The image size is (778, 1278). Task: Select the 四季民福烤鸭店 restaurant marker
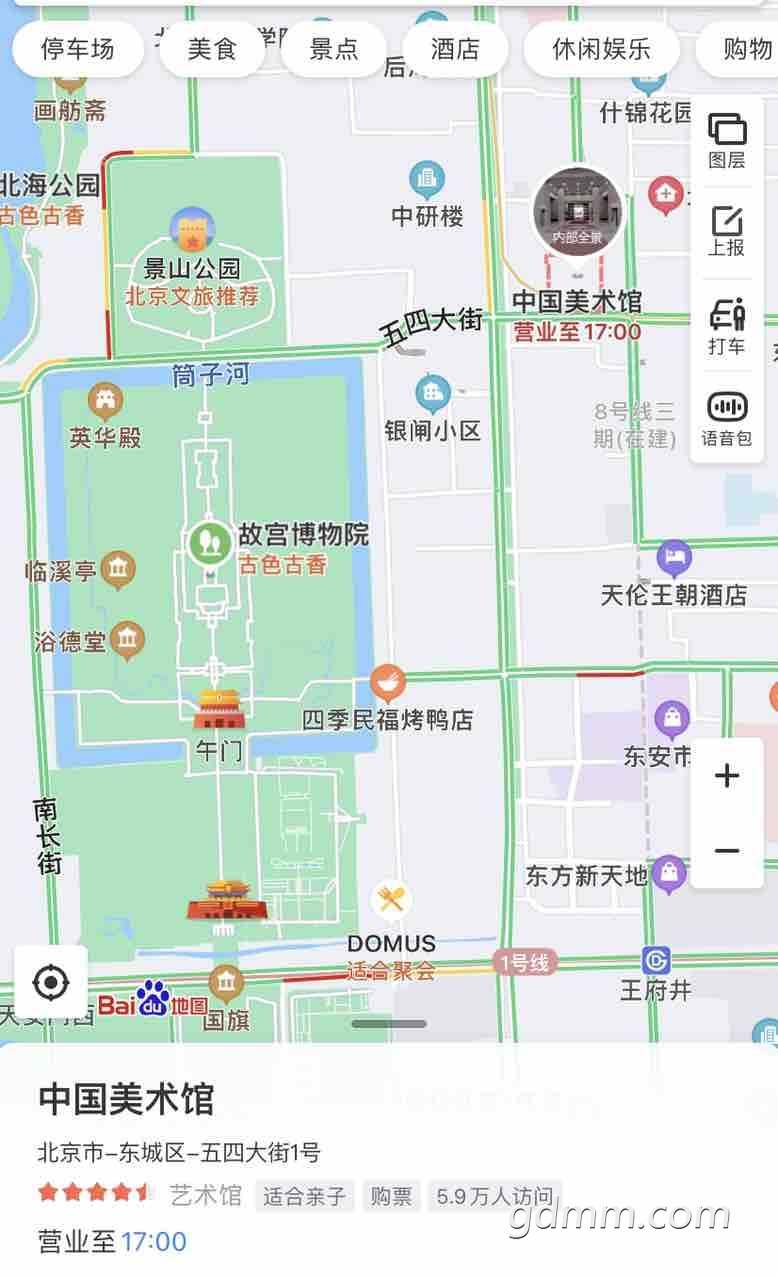[388, 684]
